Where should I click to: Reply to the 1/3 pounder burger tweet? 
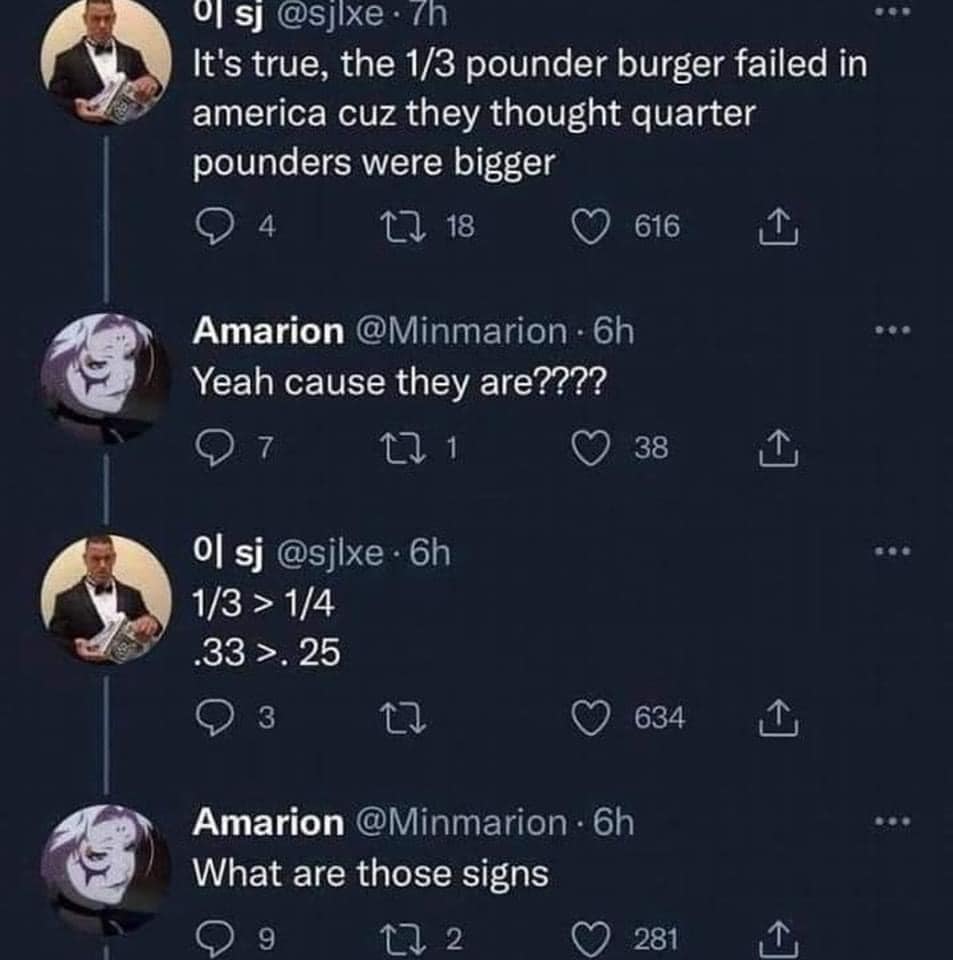tap(209, 228)
